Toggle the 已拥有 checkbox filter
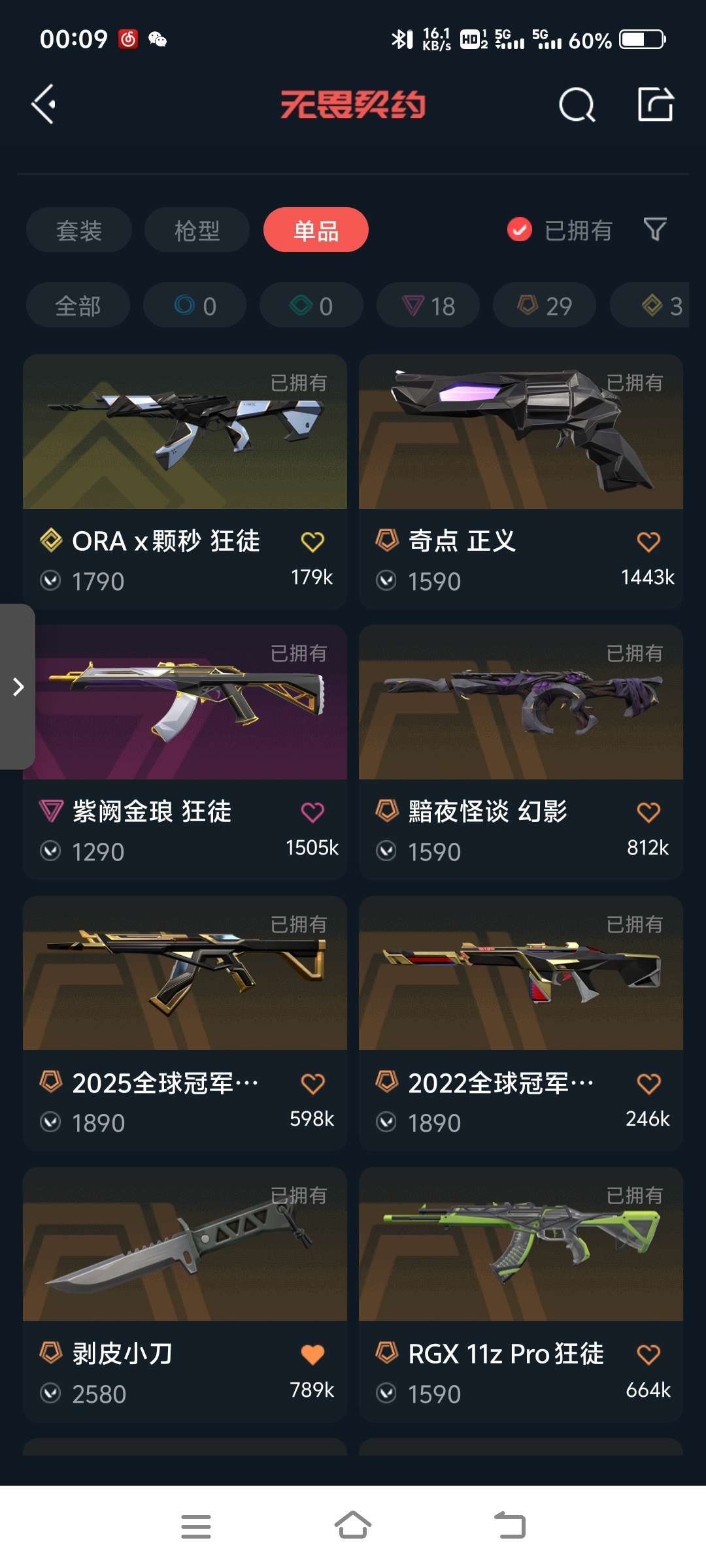 (x=520, y=229)
